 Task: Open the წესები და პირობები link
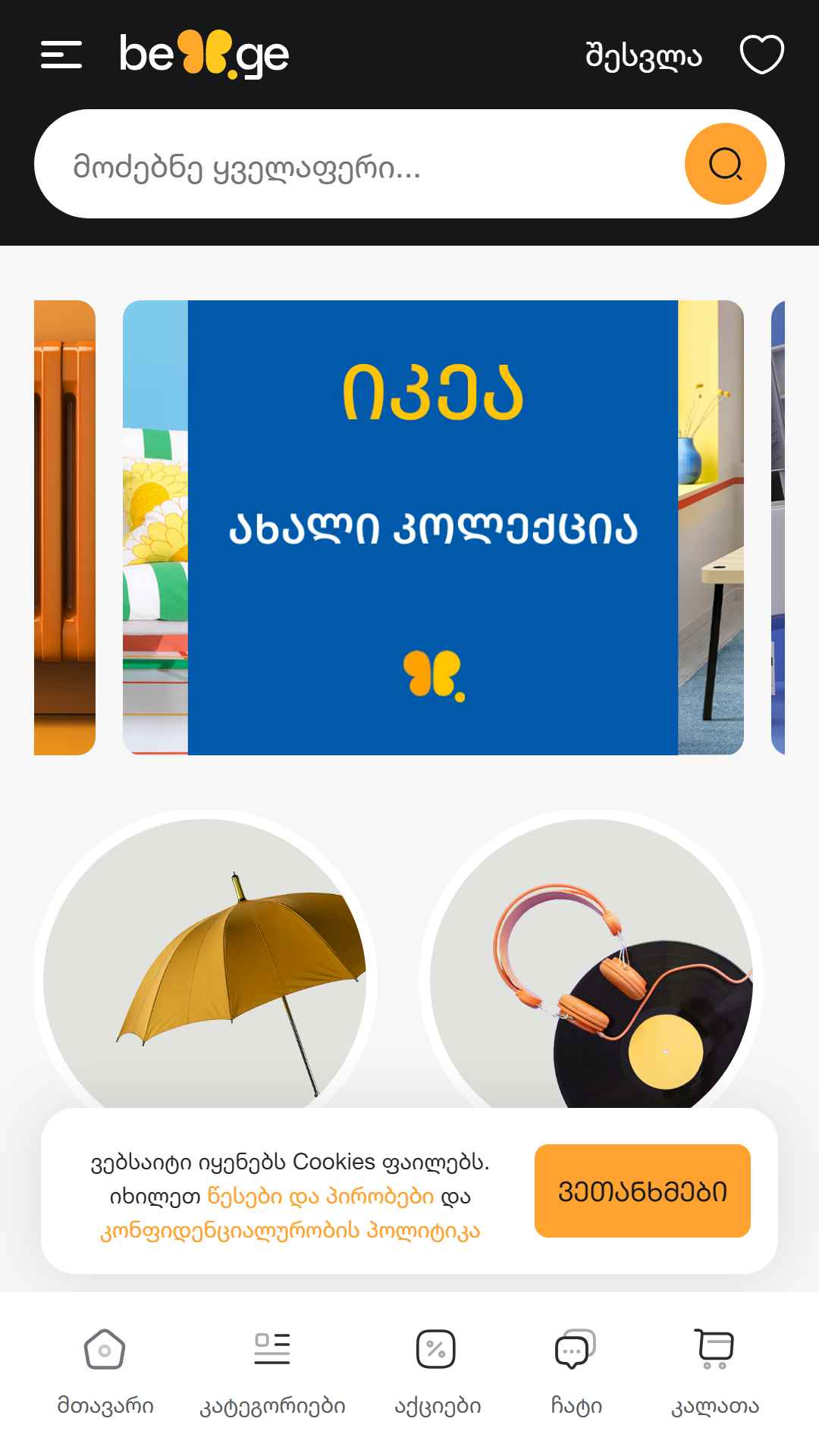pos(320,1197)
